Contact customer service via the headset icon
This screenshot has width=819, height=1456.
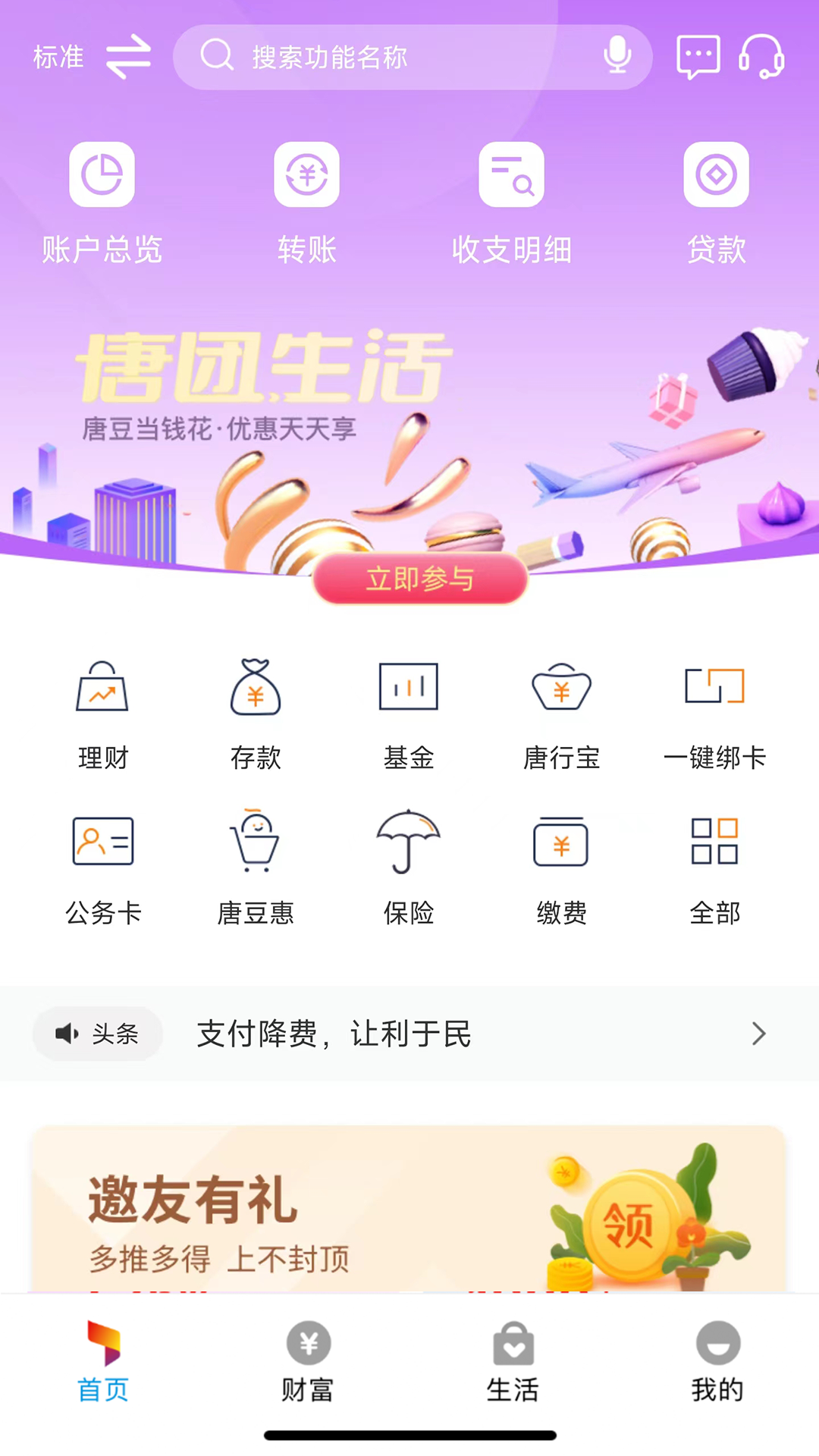point(761,56)
